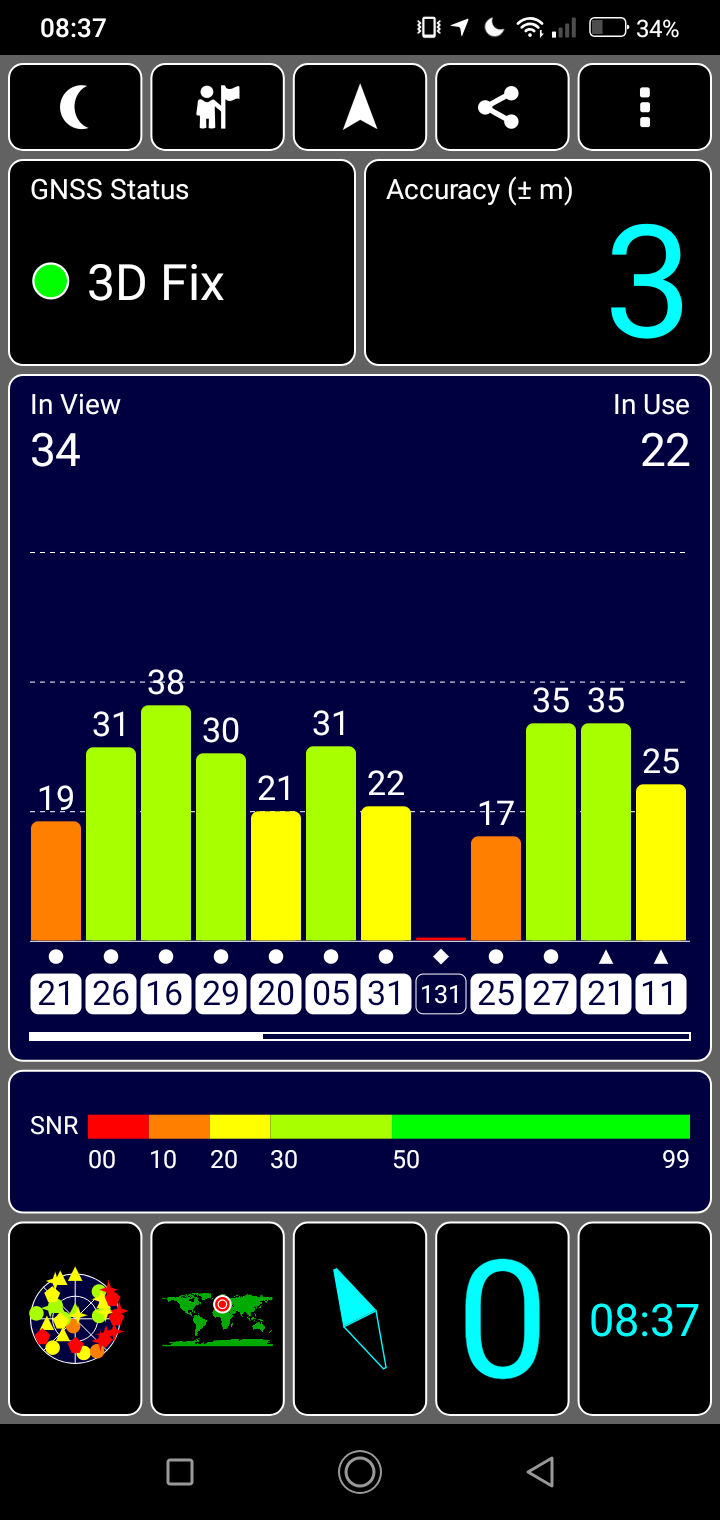The width and height of the screenshot is (720, 1520).
Task: Return to the home screen
Action: 360,1471
